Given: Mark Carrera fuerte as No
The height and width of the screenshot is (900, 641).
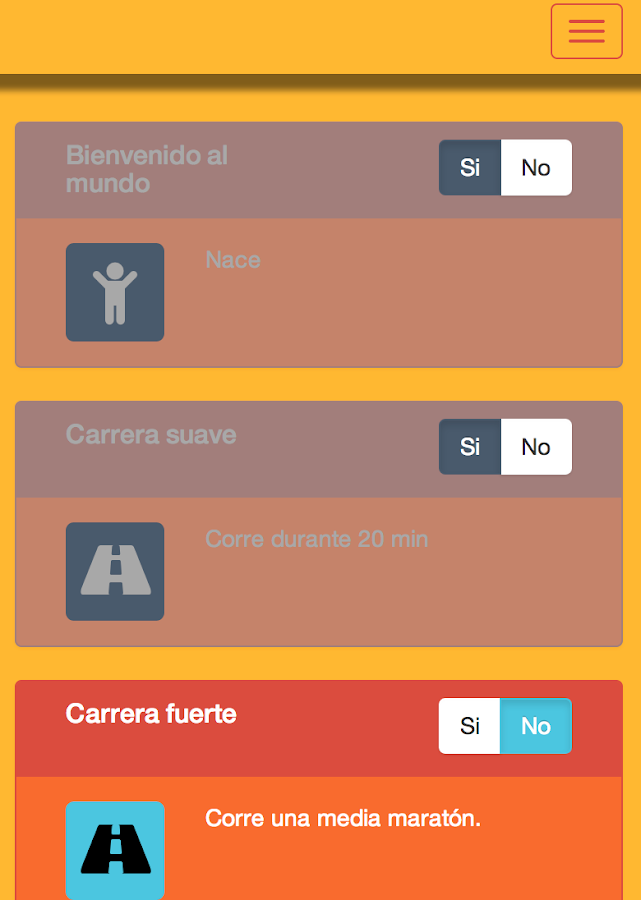Looking at the screenshot, I should pyautogui.click(x=536, y=726).
